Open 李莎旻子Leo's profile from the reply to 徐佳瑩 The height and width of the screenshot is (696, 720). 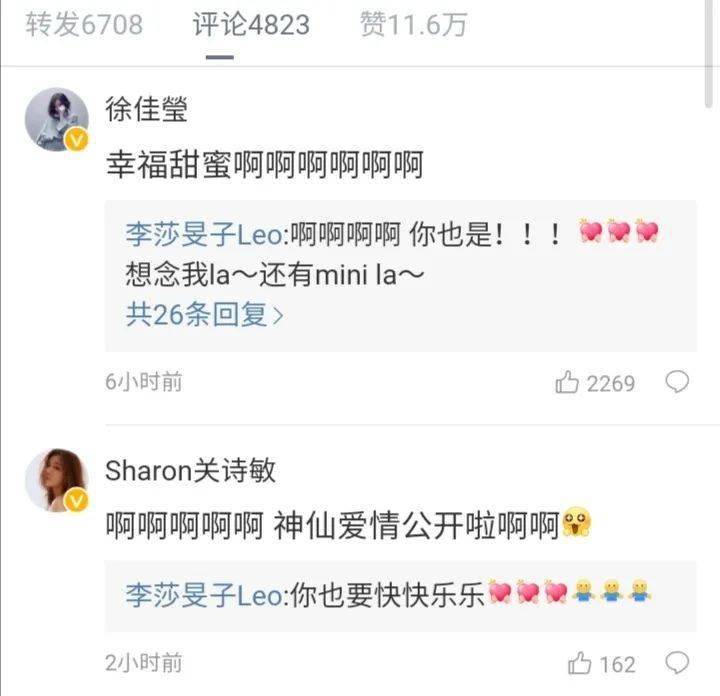[206, 234]
